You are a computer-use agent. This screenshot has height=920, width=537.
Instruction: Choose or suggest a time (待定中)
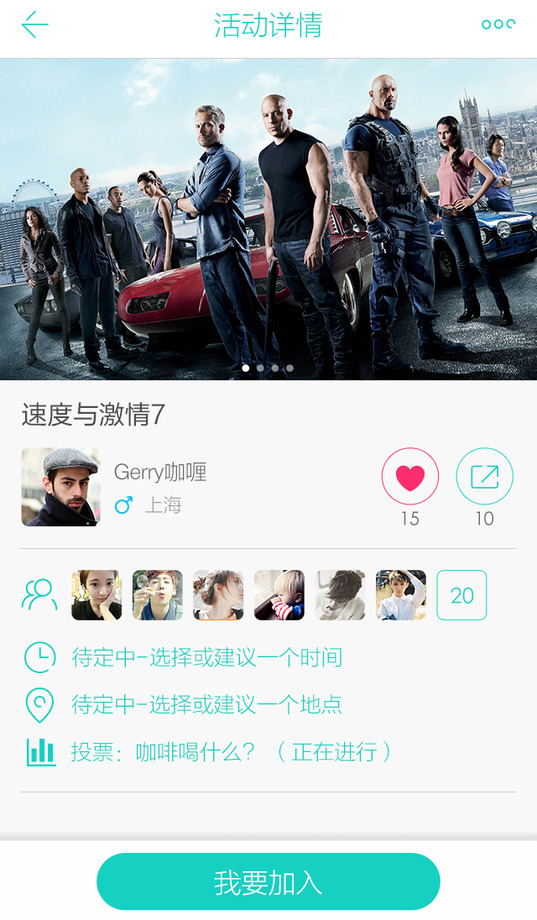tap(207, 657)
